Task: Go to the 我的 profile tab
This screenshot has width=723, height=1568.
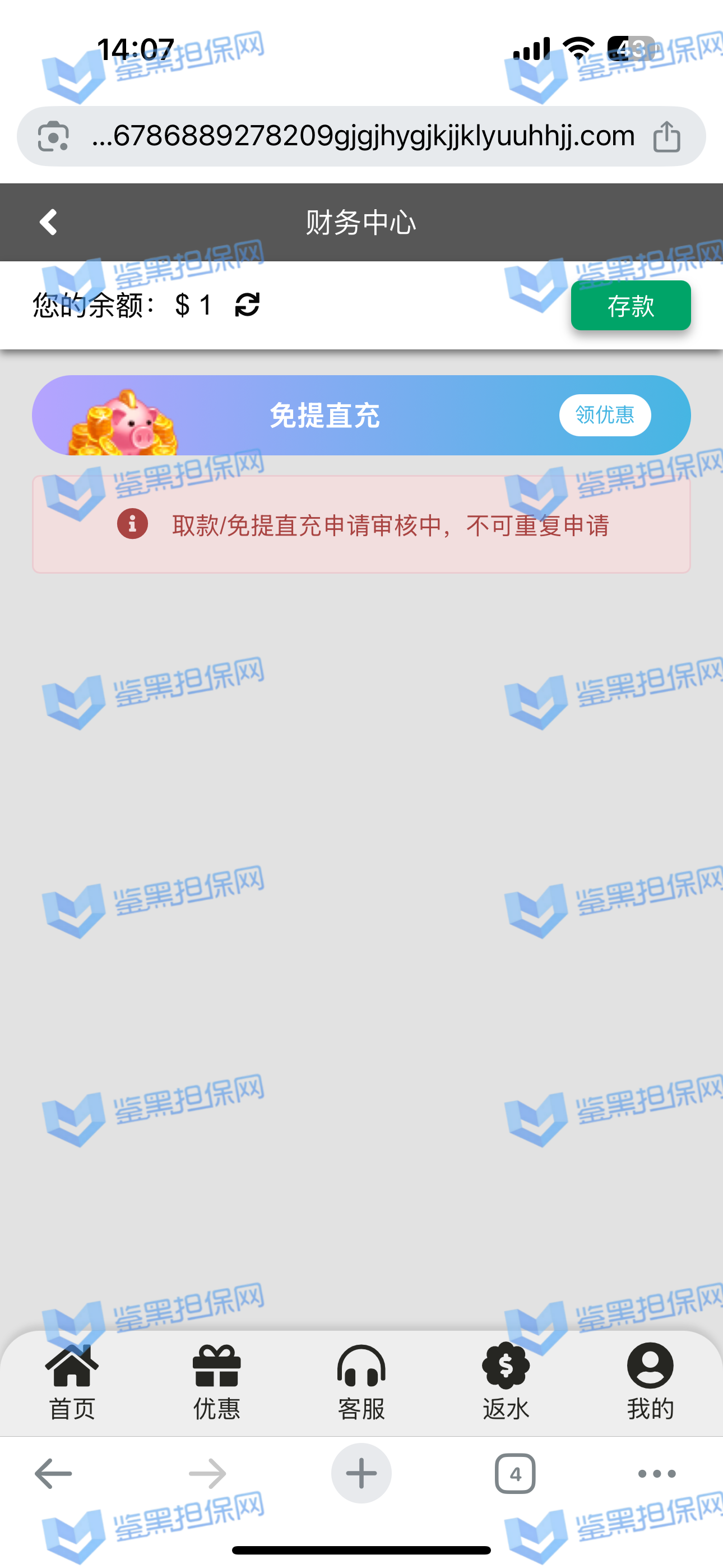Action: click(650, 1381)
